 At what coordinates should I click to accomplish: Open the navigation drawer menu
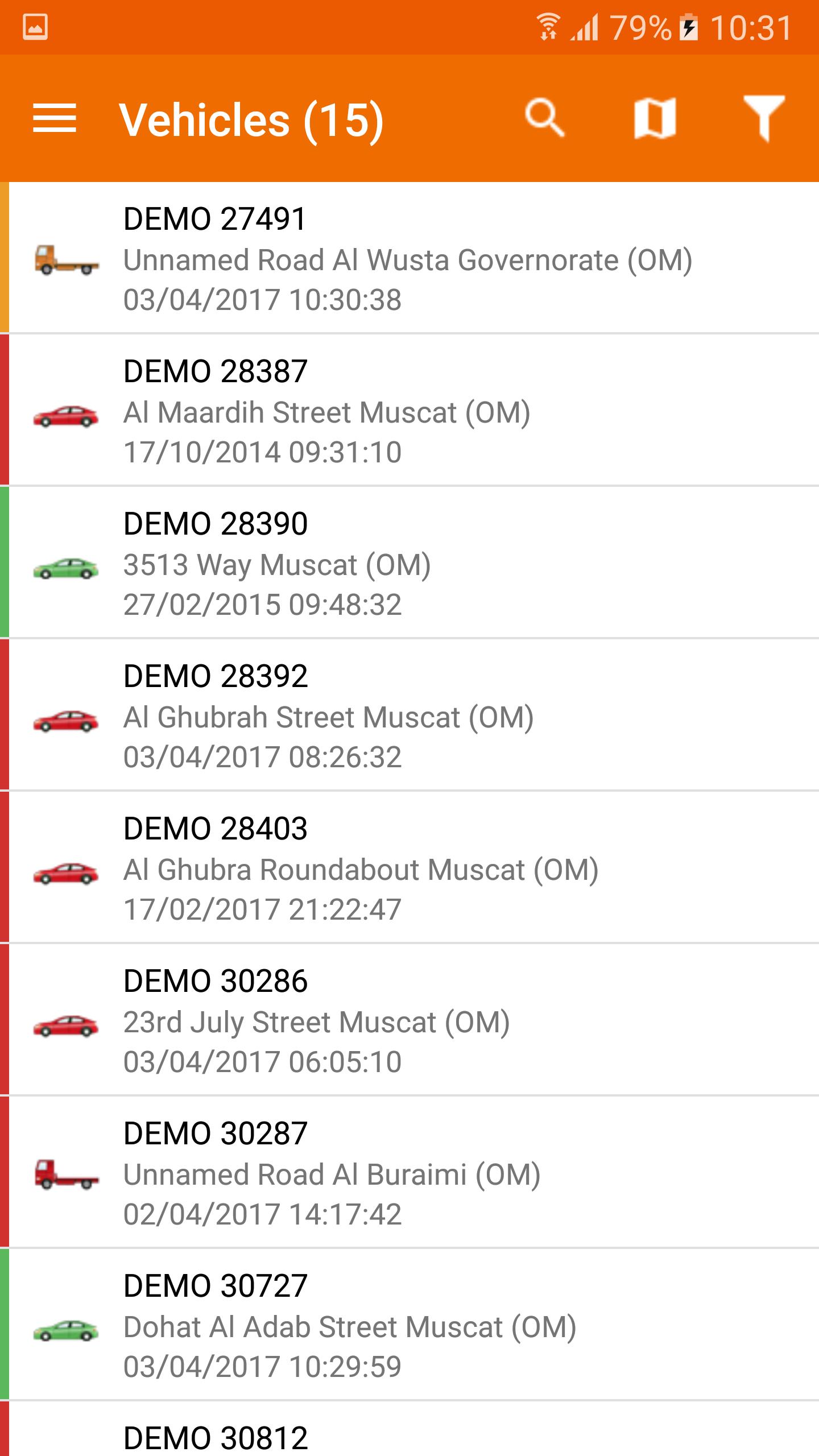55,119
